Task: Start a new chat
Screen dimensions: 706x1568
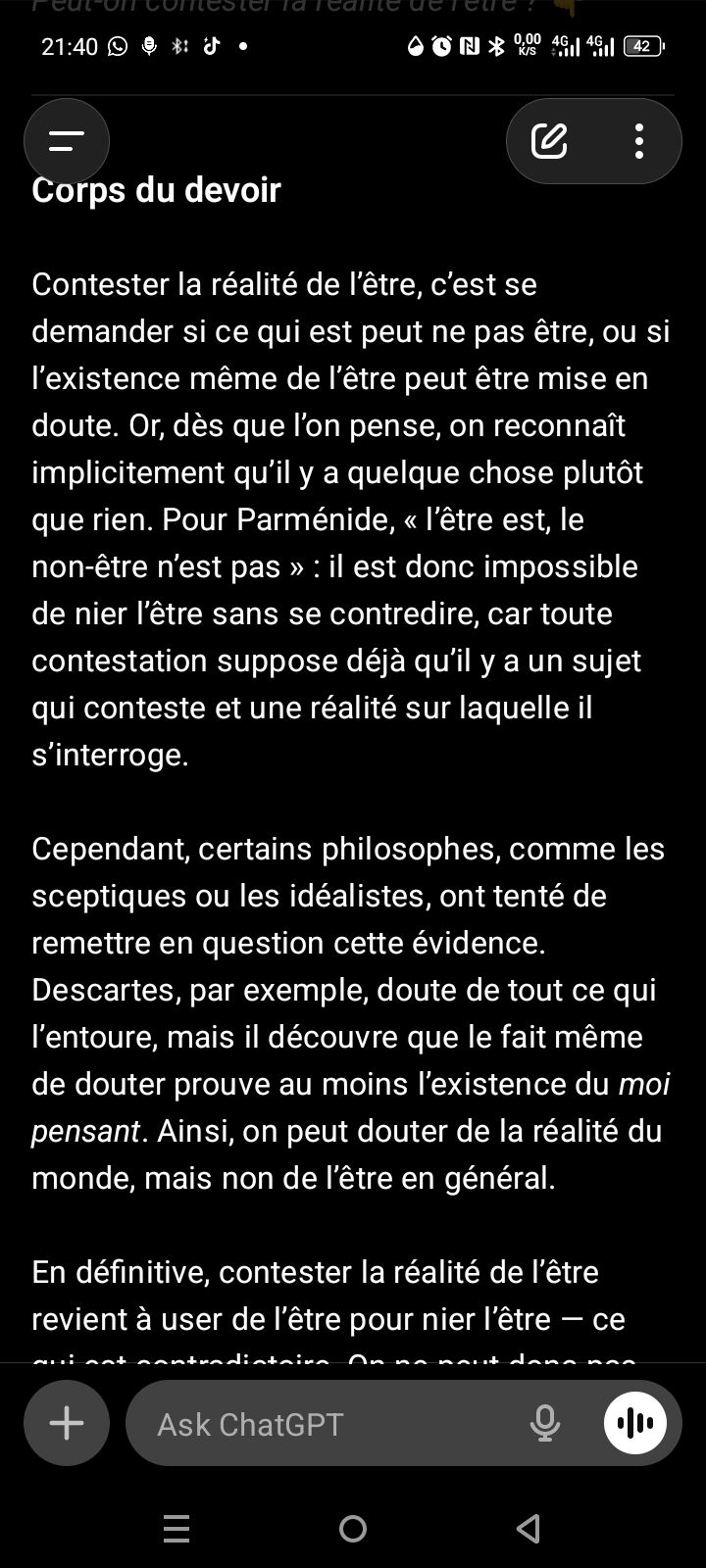Action: click(x=549, y=141)
